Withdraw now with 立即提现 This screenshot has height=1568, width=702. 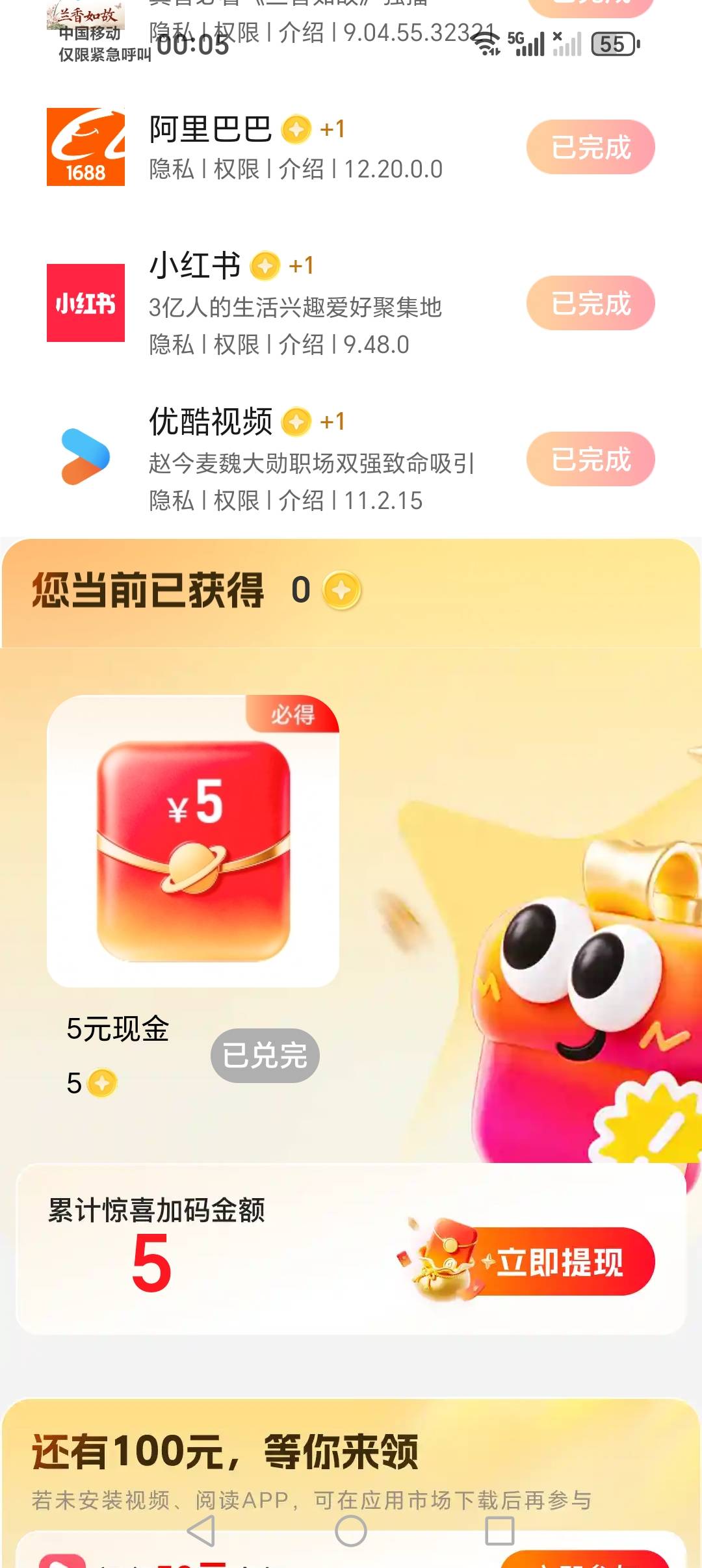click(x=558, y=1262)
